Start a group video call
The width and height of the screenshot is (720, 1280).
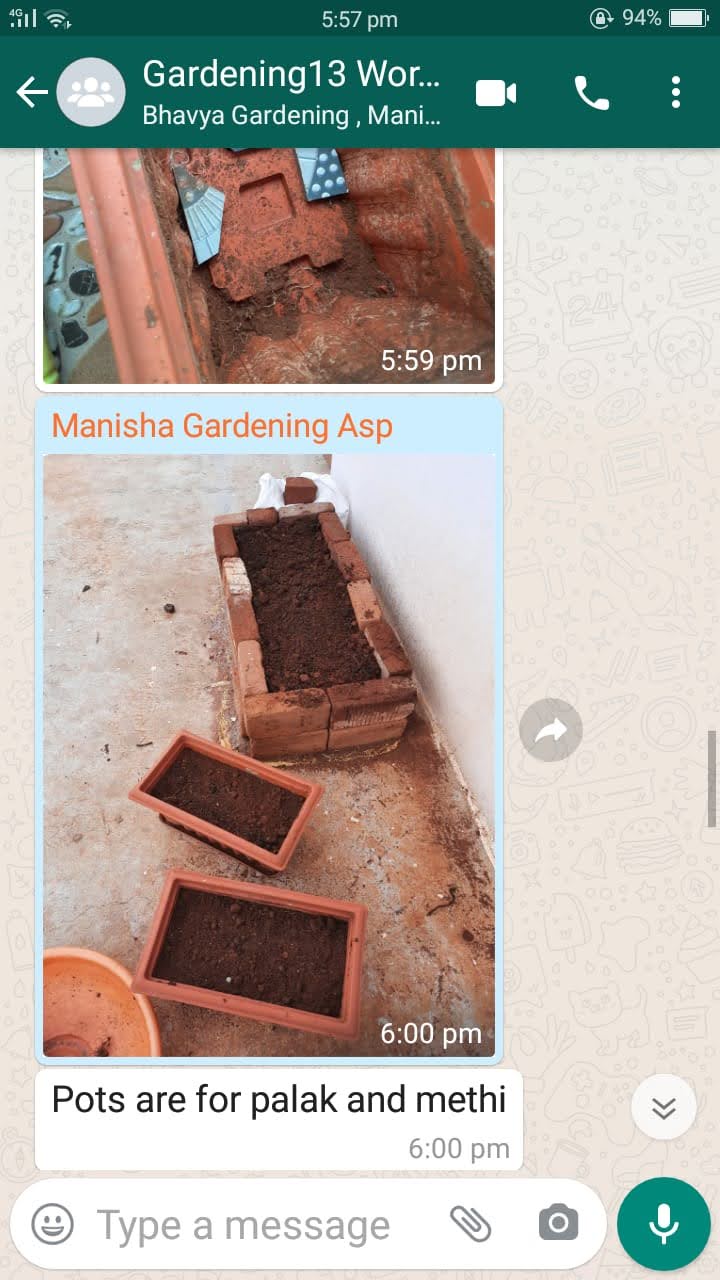[x=496, y=93]
